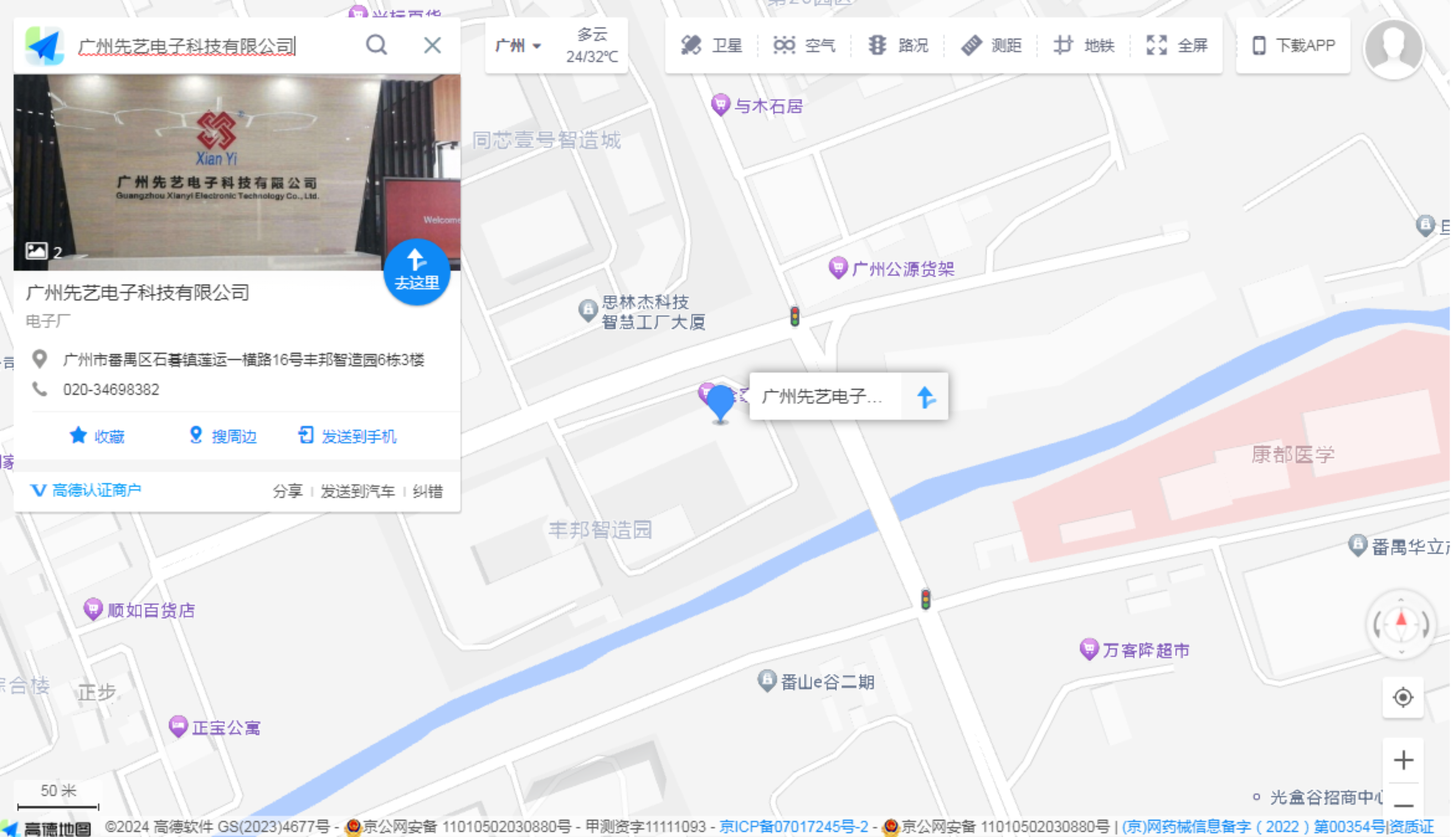Add this place to 收藏
This screenshot has width=1456, height=837.
(97, 436)
